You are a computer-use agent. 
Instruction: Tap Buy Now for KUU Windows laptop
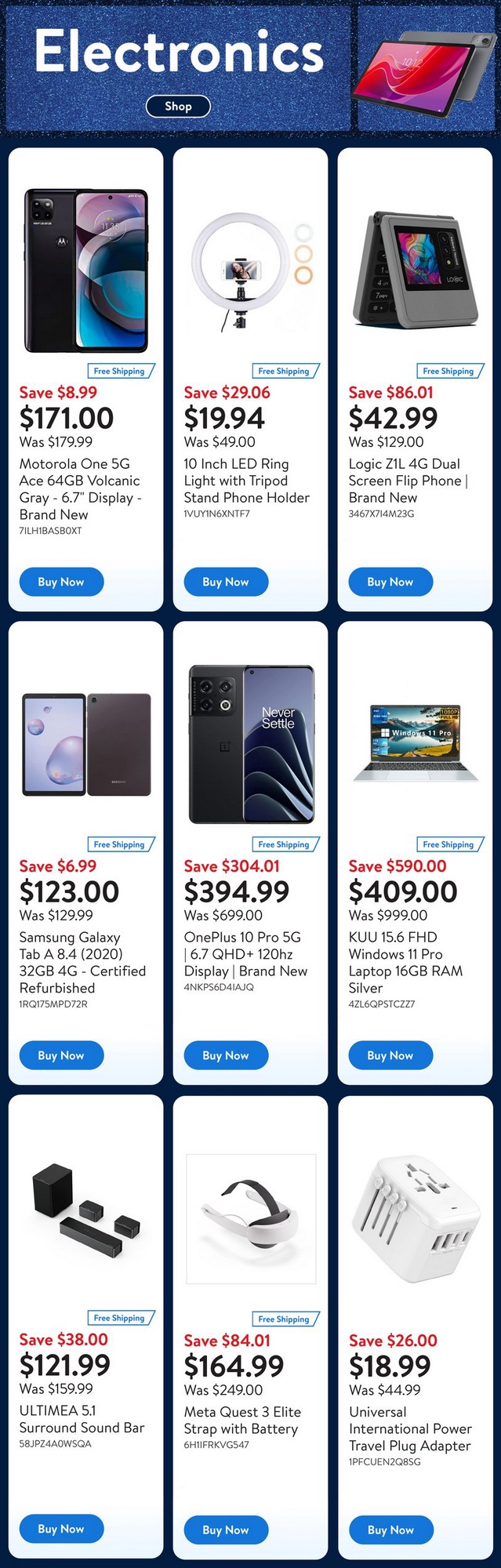click(390, 1055)
